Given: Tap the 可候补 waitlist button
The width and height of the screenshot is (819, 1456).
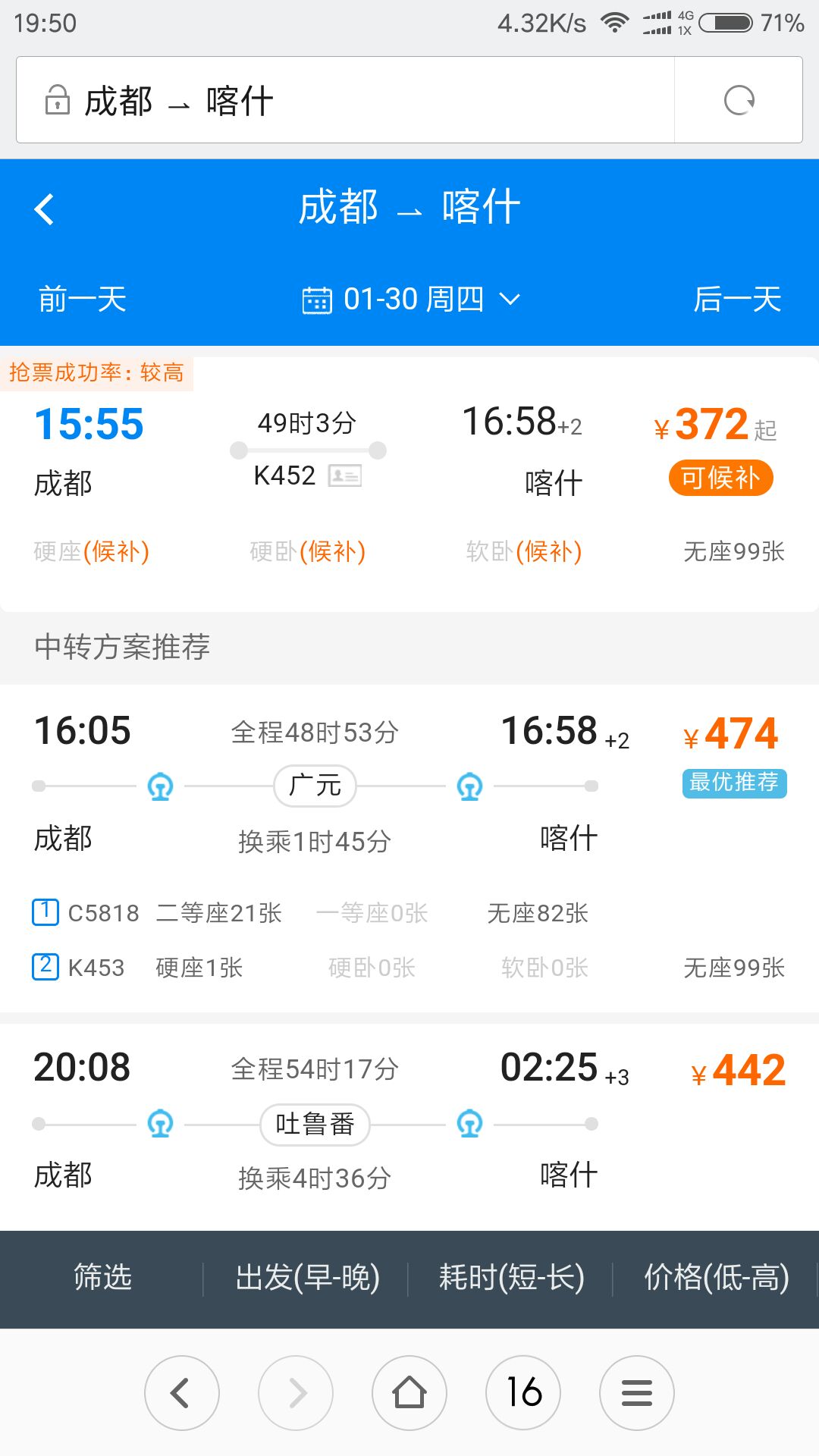Looking at the screenshot, I should (x=720, y=478).
